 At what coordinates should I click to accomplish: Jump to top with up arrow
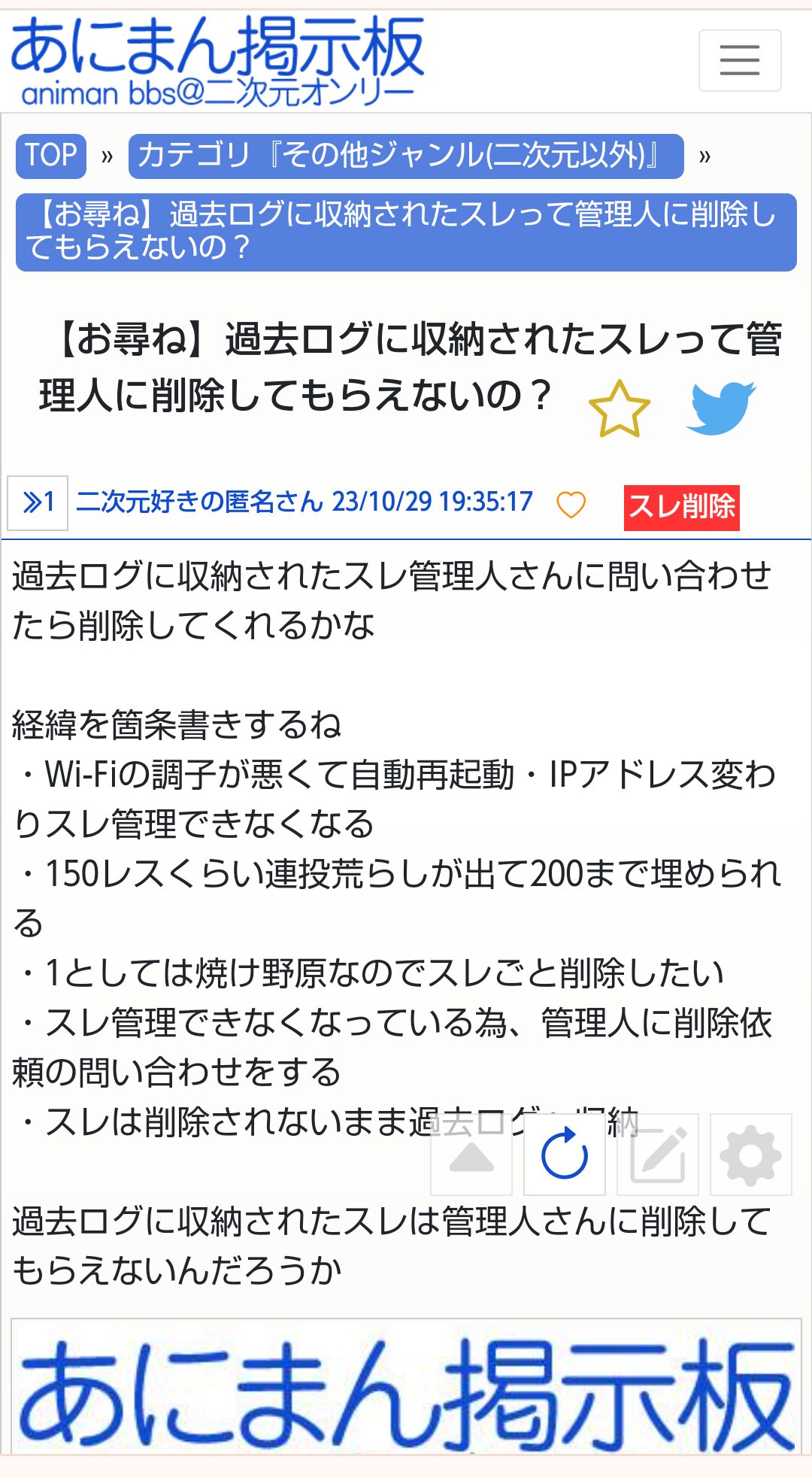coord(471,1155)
